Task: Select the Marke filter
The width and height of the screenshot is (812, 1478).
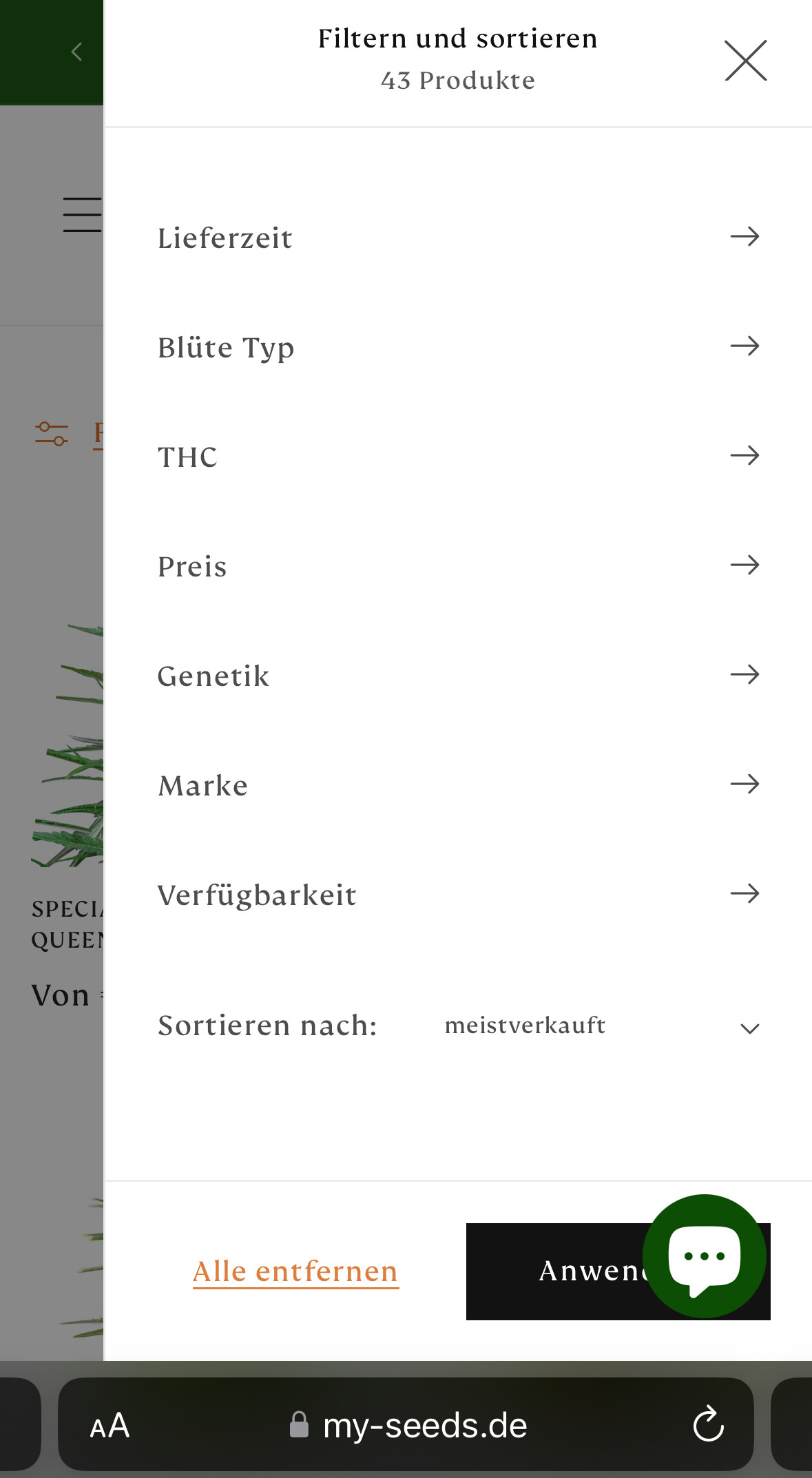Action: click(x=458, y=784)
